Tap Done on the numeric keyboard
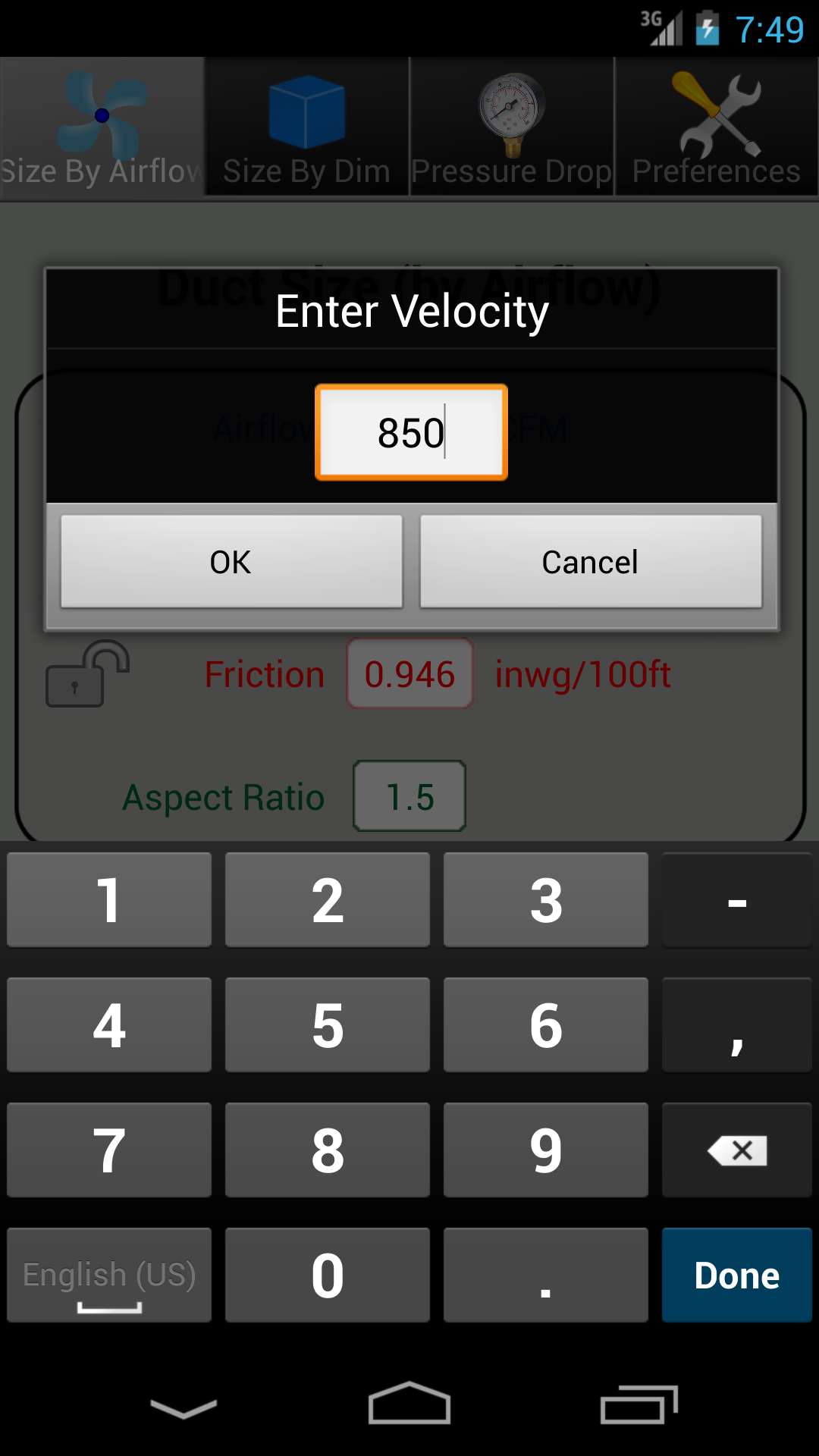This screenshot has height=1456, width=819. (x=737, y=1276)
